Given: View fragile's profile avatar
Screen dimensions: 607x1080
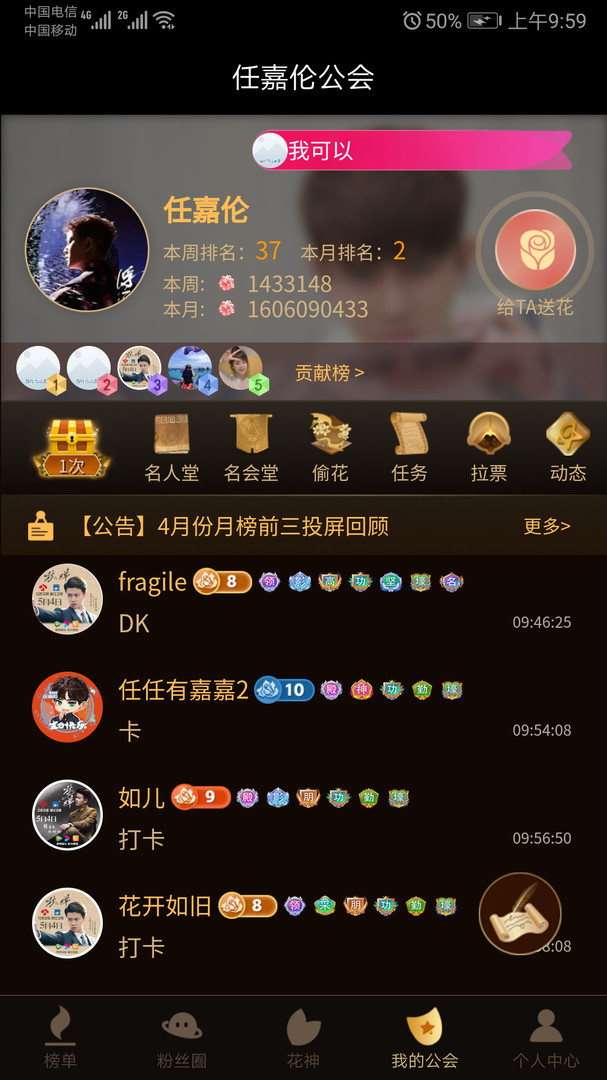Looking at the screenshot, I should pos(67,599).
